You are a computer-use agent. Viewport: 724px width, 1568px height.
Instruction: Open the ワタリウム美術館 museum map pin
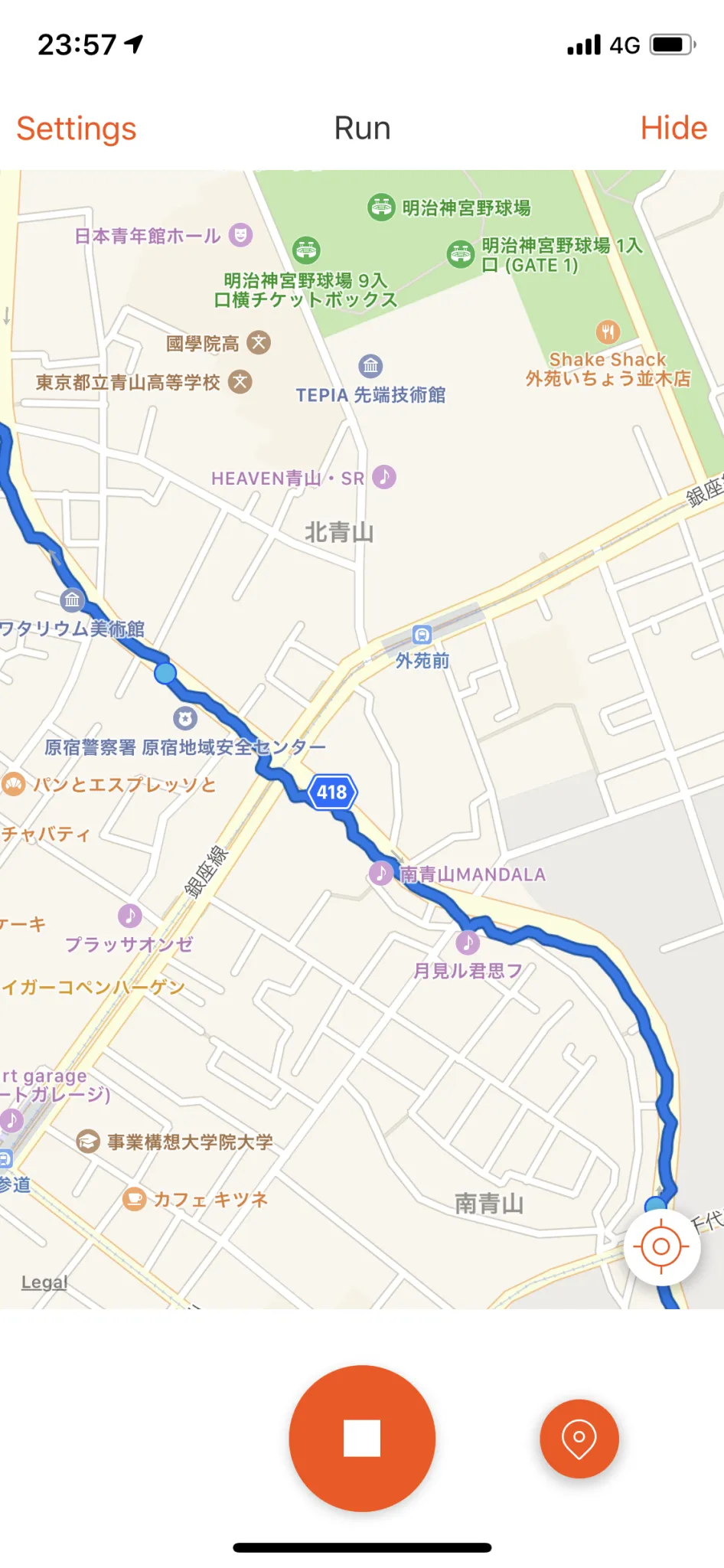(x=73, y=601)
